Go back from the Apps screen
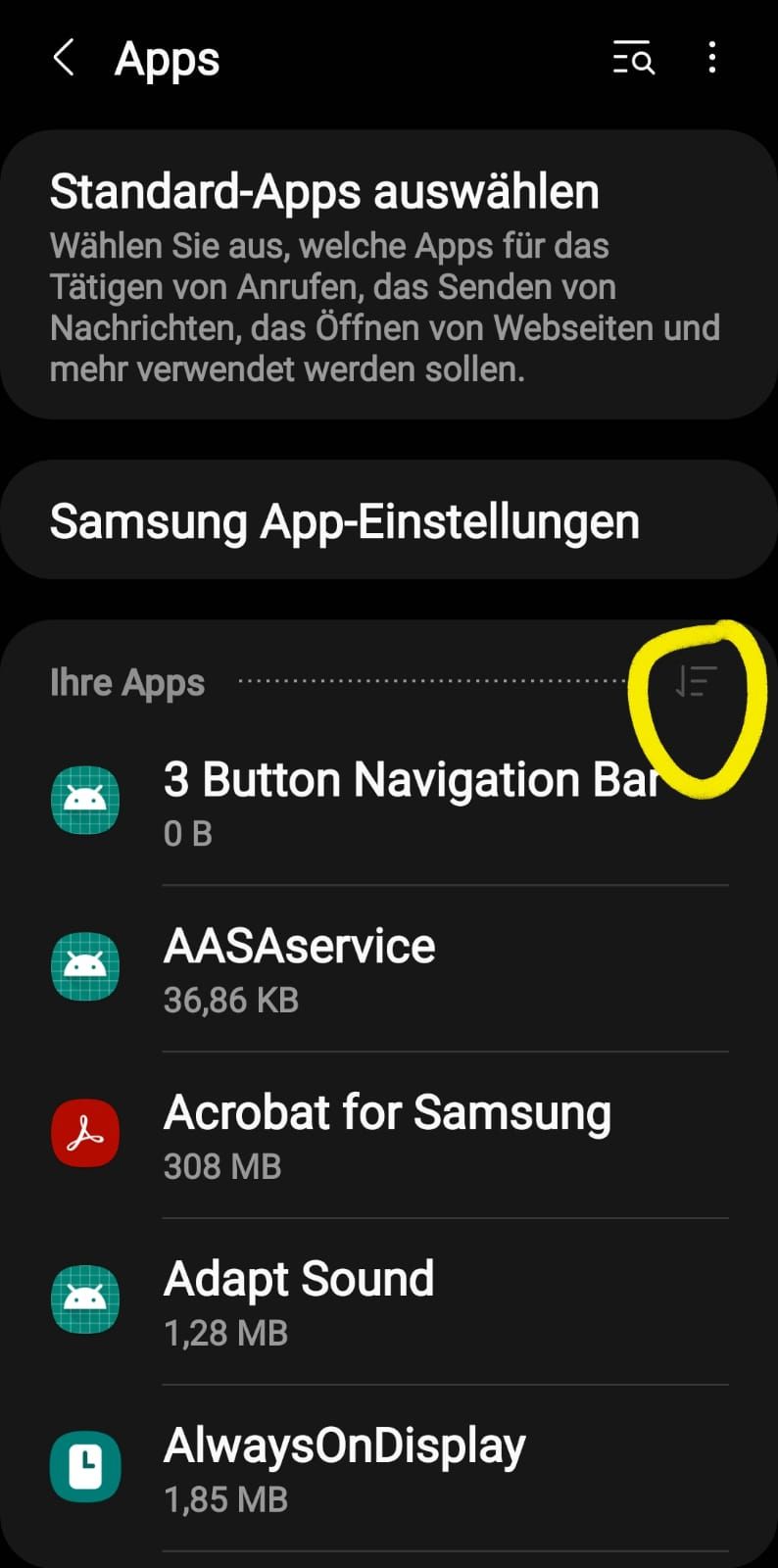 click(x=64, y=59)
